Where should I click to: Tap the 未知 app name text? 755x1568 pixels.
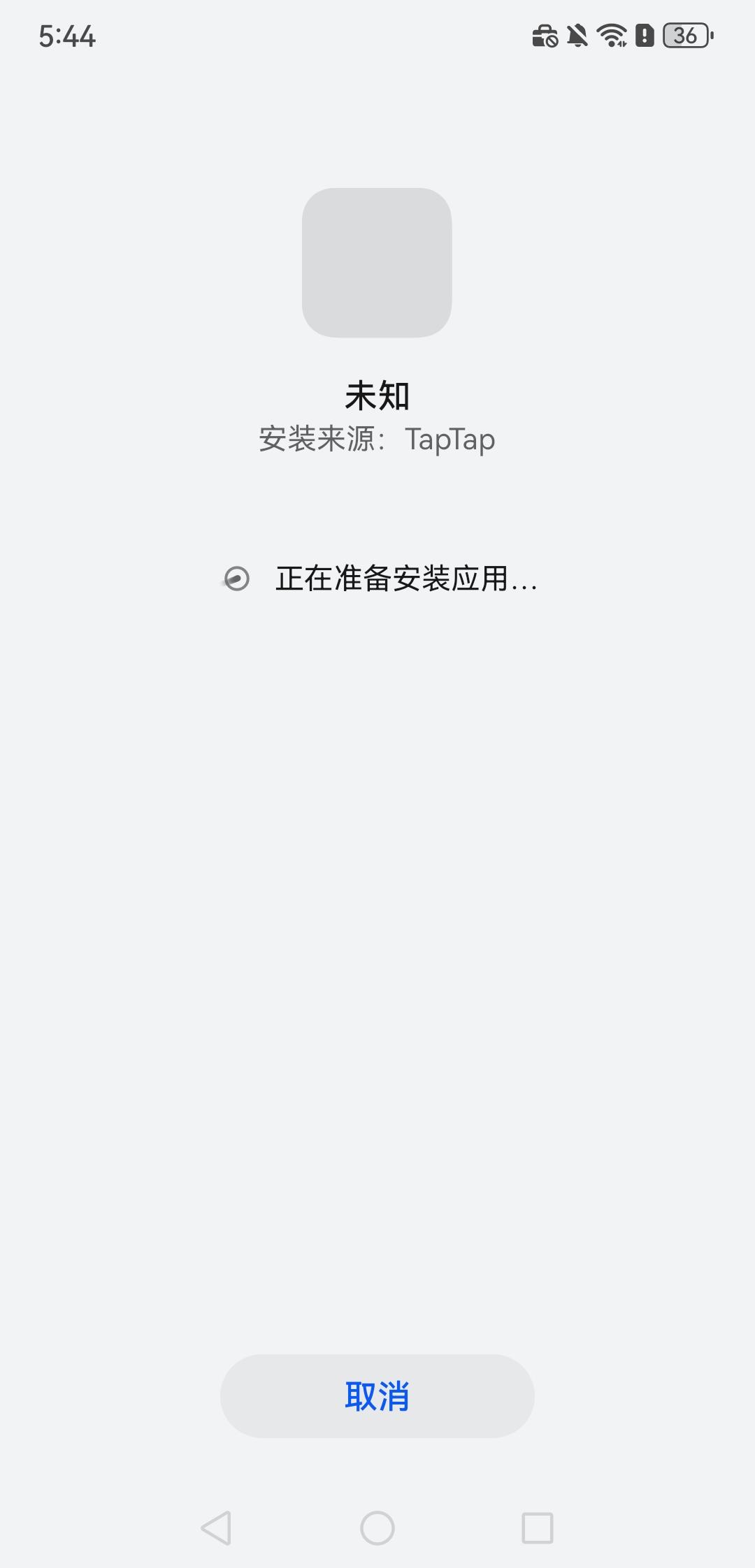377,396
